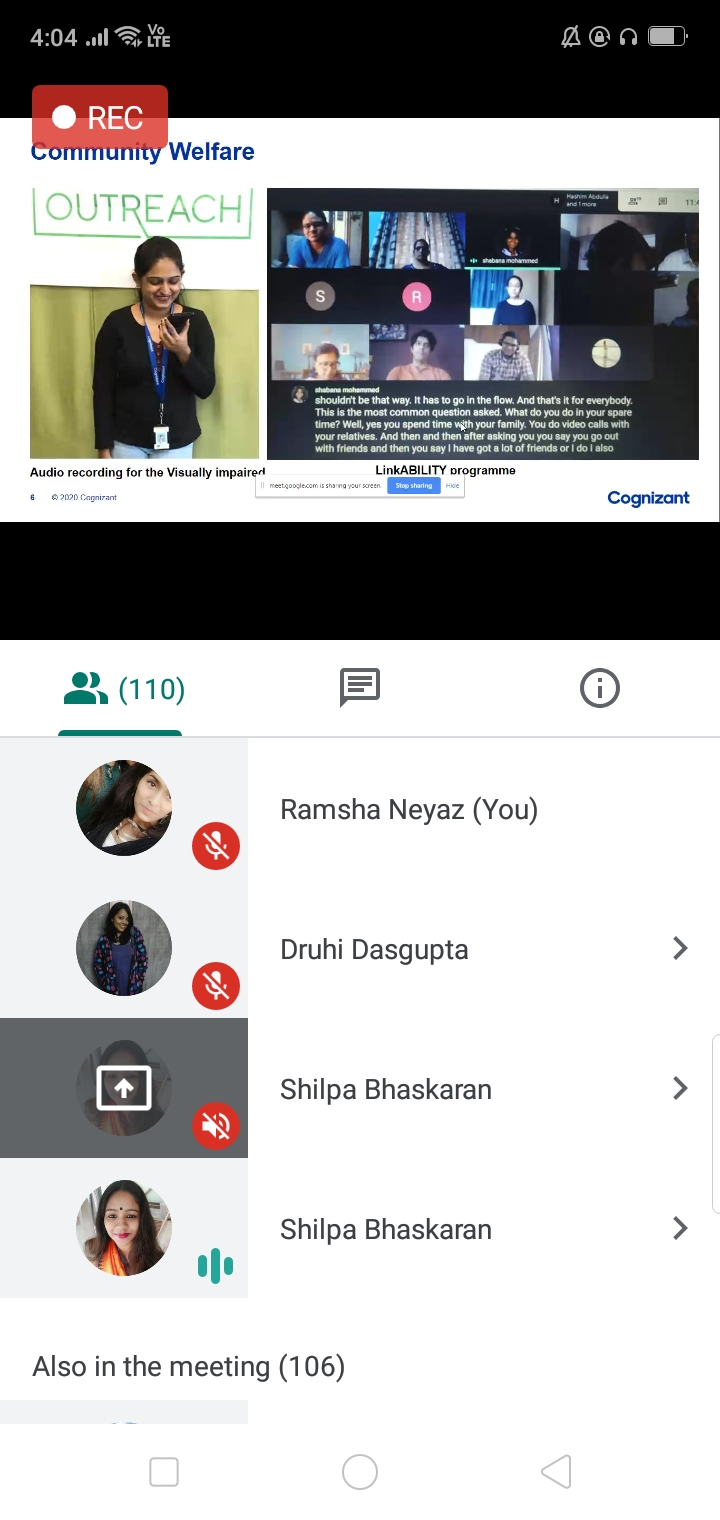Tap the shared presentation video area
The height and width of the screenshot is (1520, 720).
tap(360, 320)
